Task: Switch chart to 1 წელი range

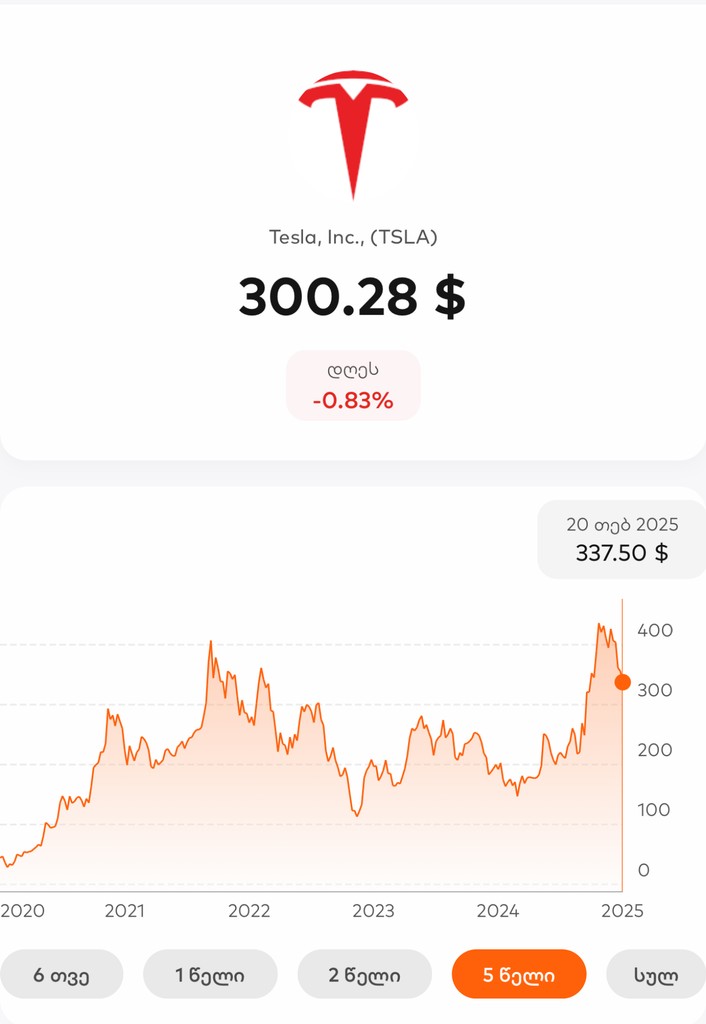Action: coord(210,974)
